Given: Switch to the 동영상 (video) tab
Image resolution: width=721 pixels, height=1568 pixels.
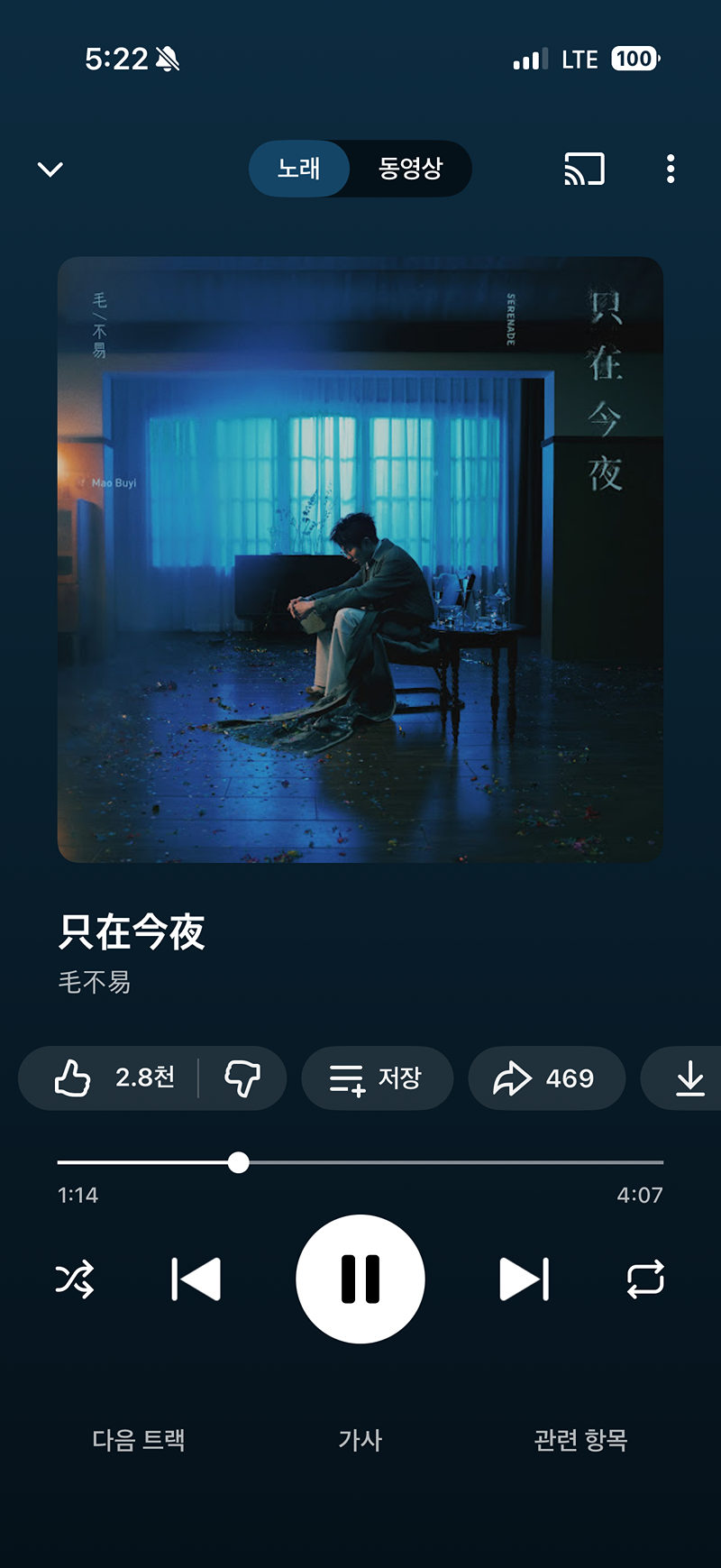Looking at the screenshot, I should [x=410, y=169].
